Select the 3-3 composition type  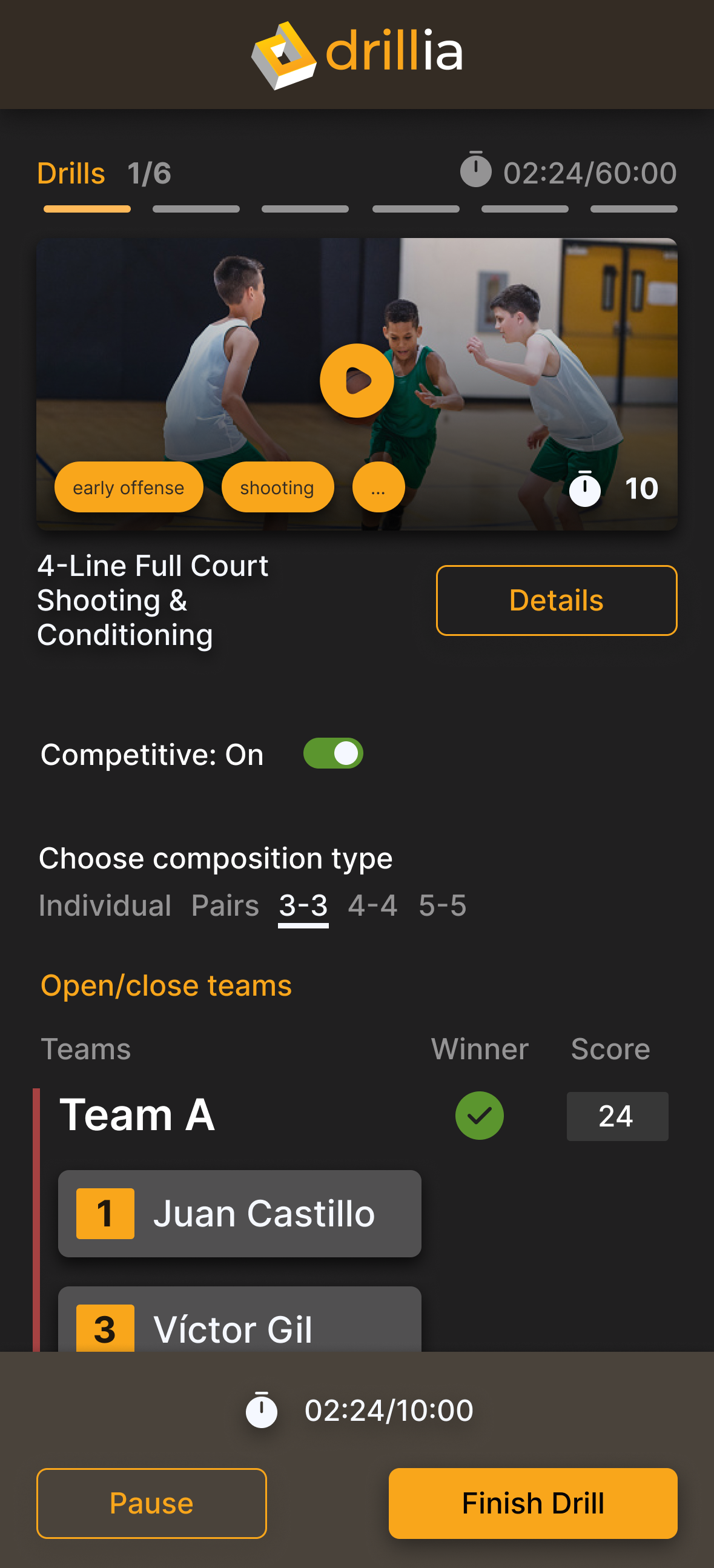pyautogui.click(x=303, y=906)
